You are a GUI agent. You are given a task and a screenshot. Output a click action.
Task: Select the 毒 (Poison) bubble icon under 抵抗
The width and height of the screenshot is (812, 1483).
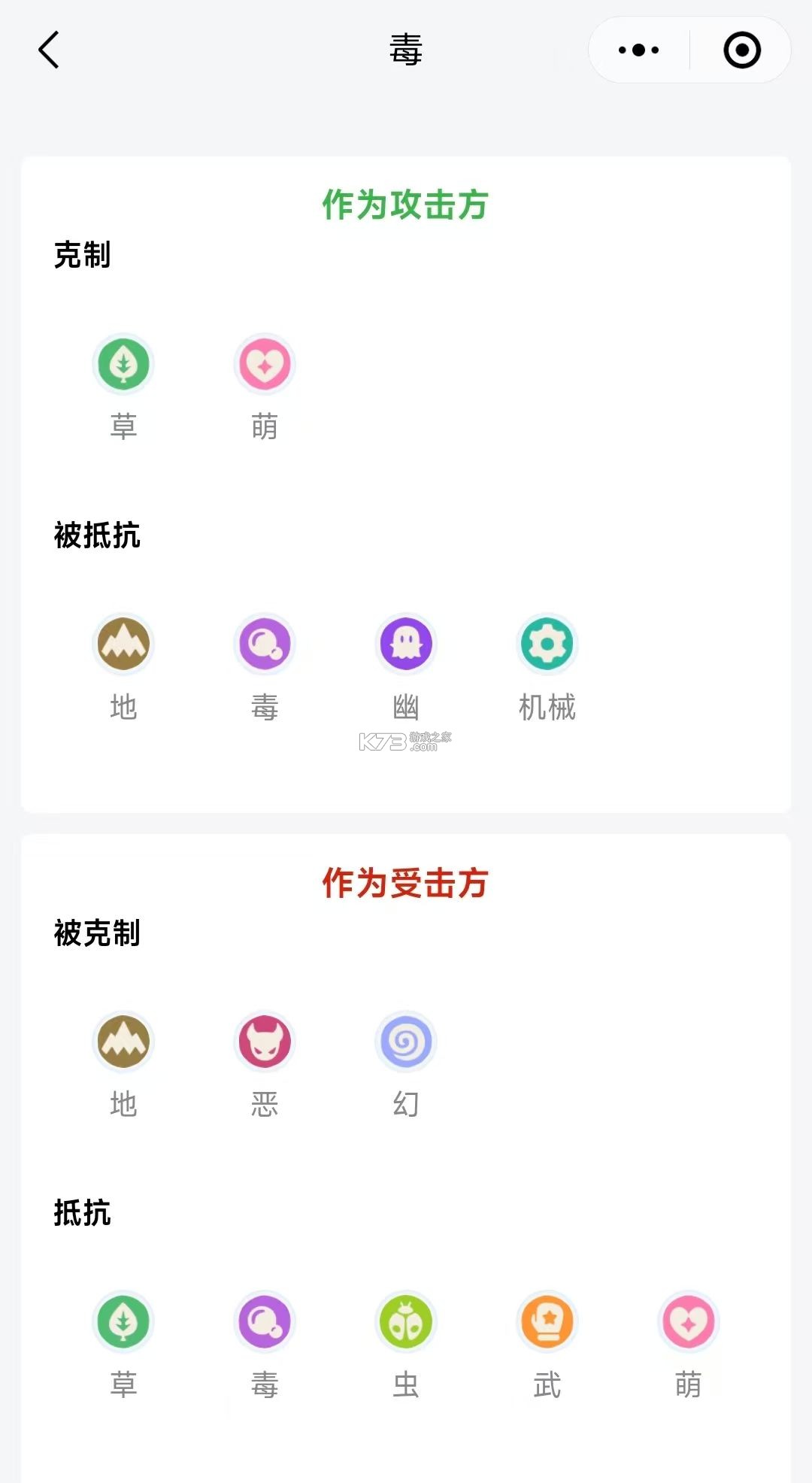pos(264,1321)
